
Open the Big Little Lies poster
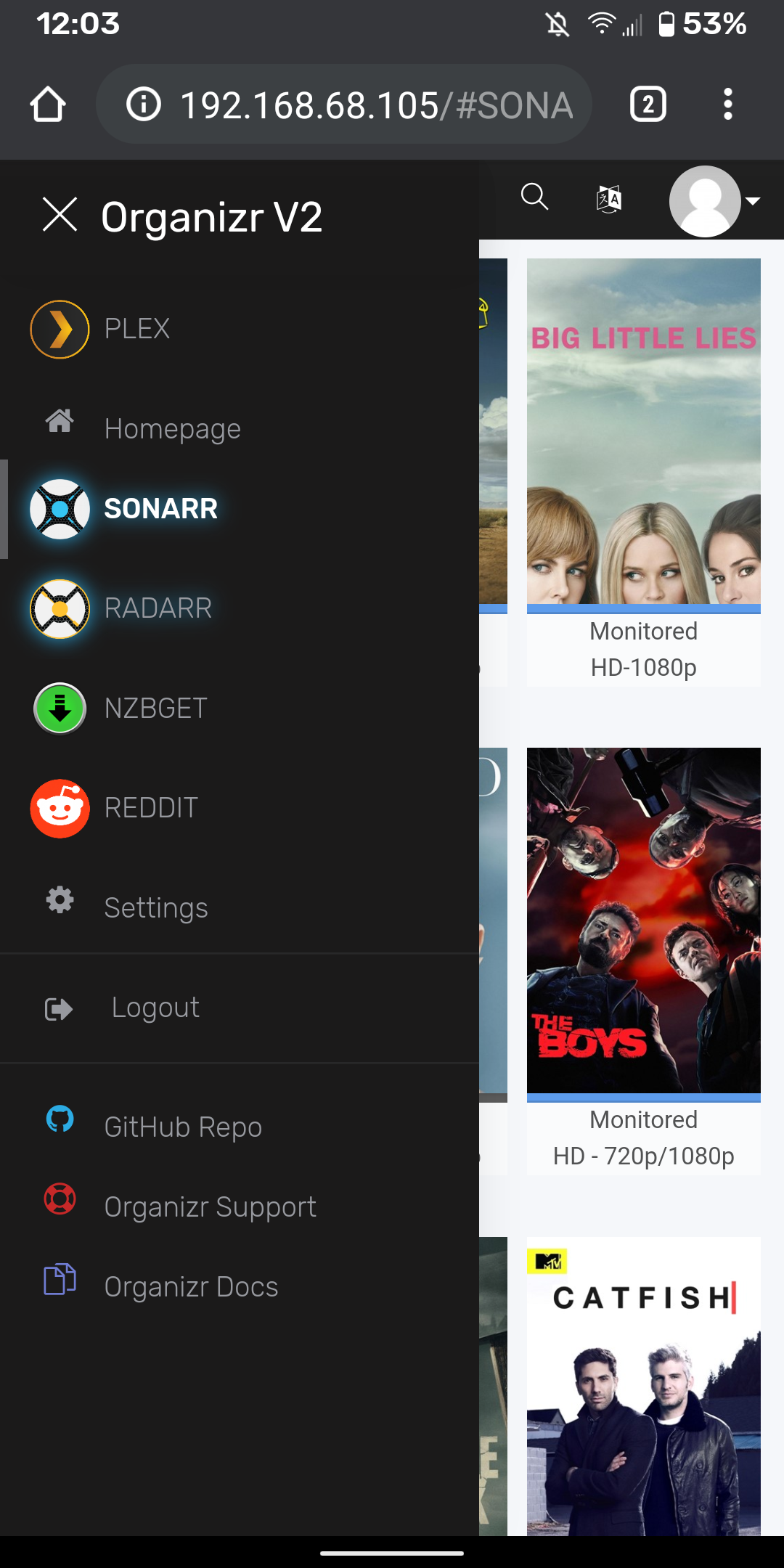point(643,431)
